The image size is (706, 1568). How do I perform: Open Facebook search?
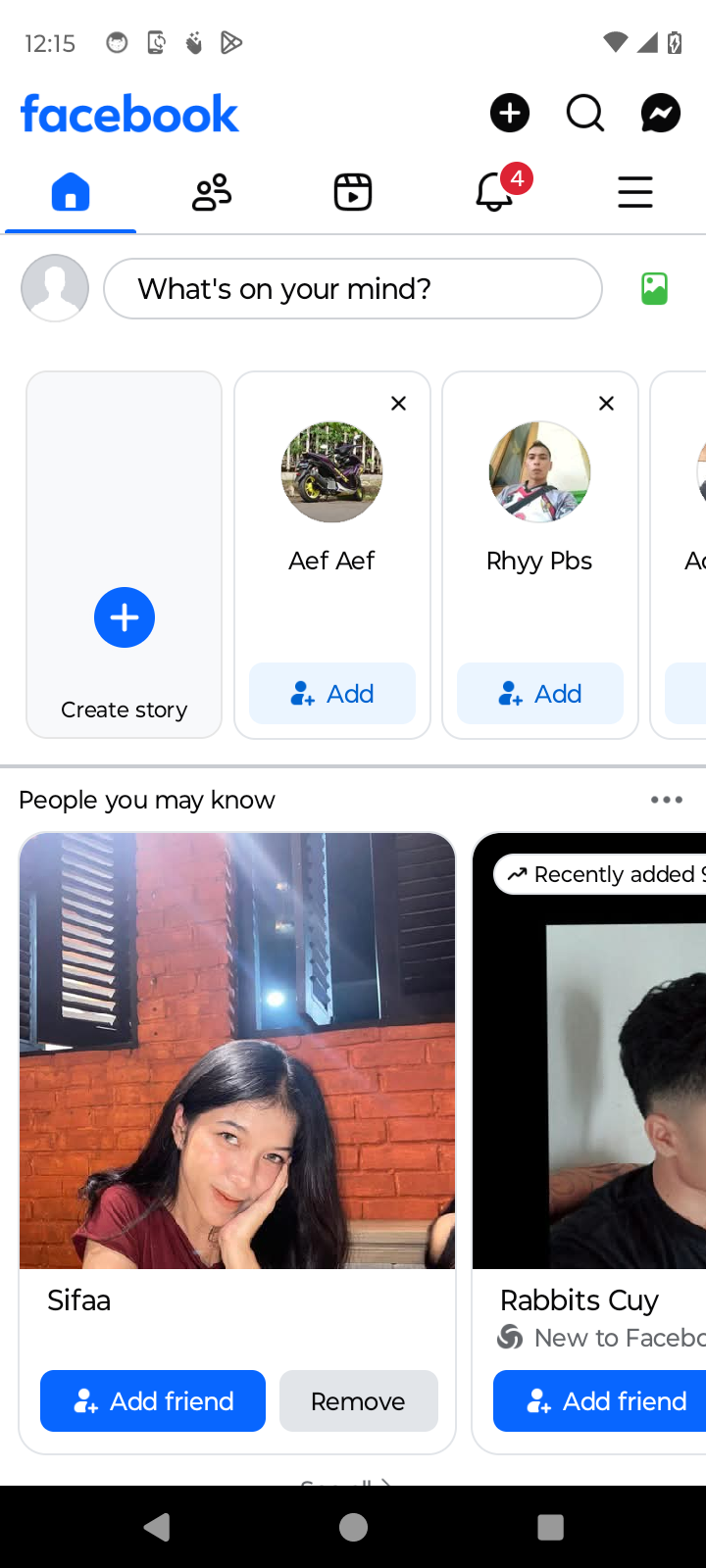click(585, 114)
